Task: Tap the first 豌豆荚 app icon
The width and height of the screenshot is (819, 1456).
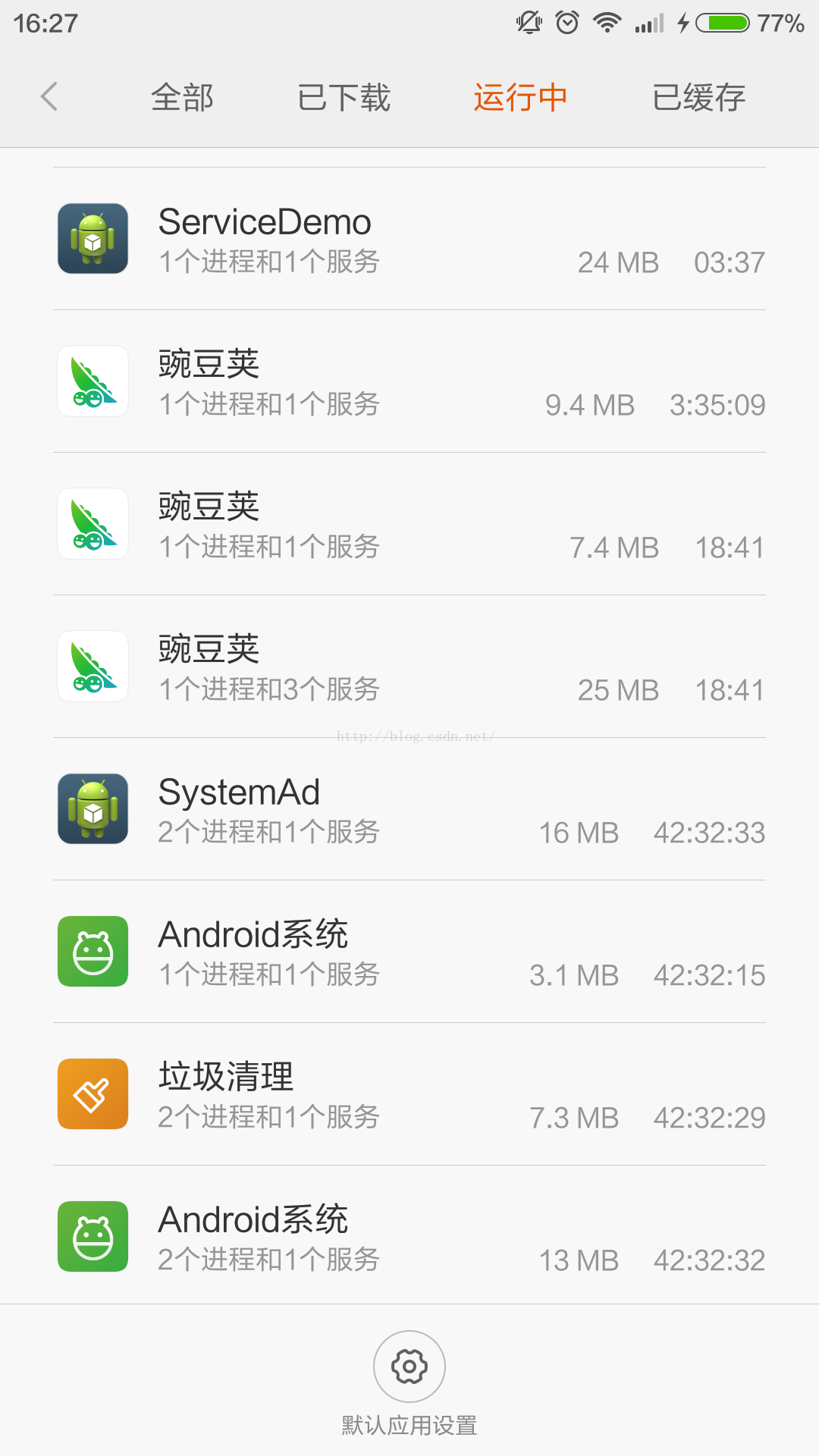Action: click(92, 381)
